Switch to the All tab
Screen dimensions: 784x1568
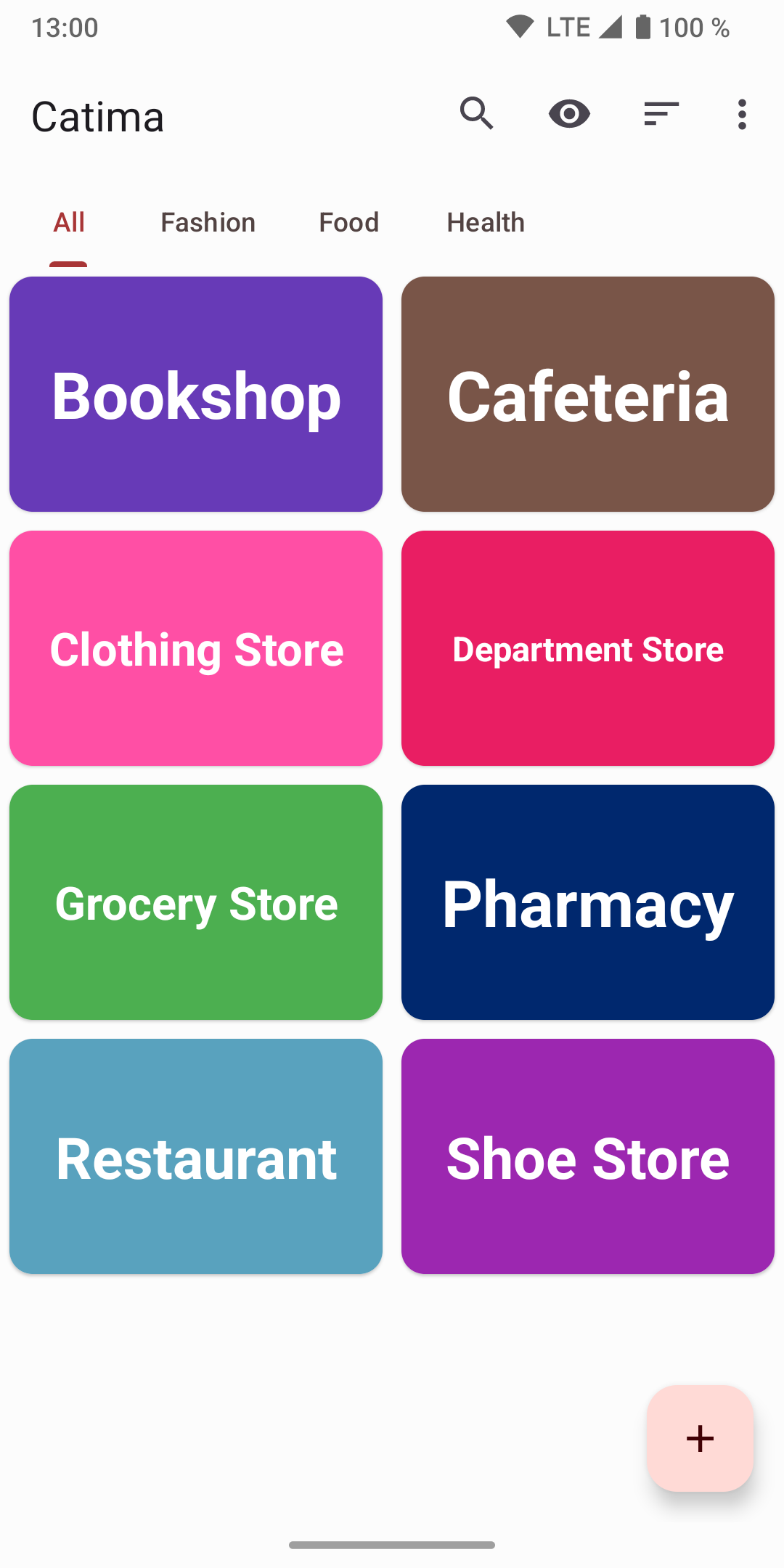tap(69, 222)
